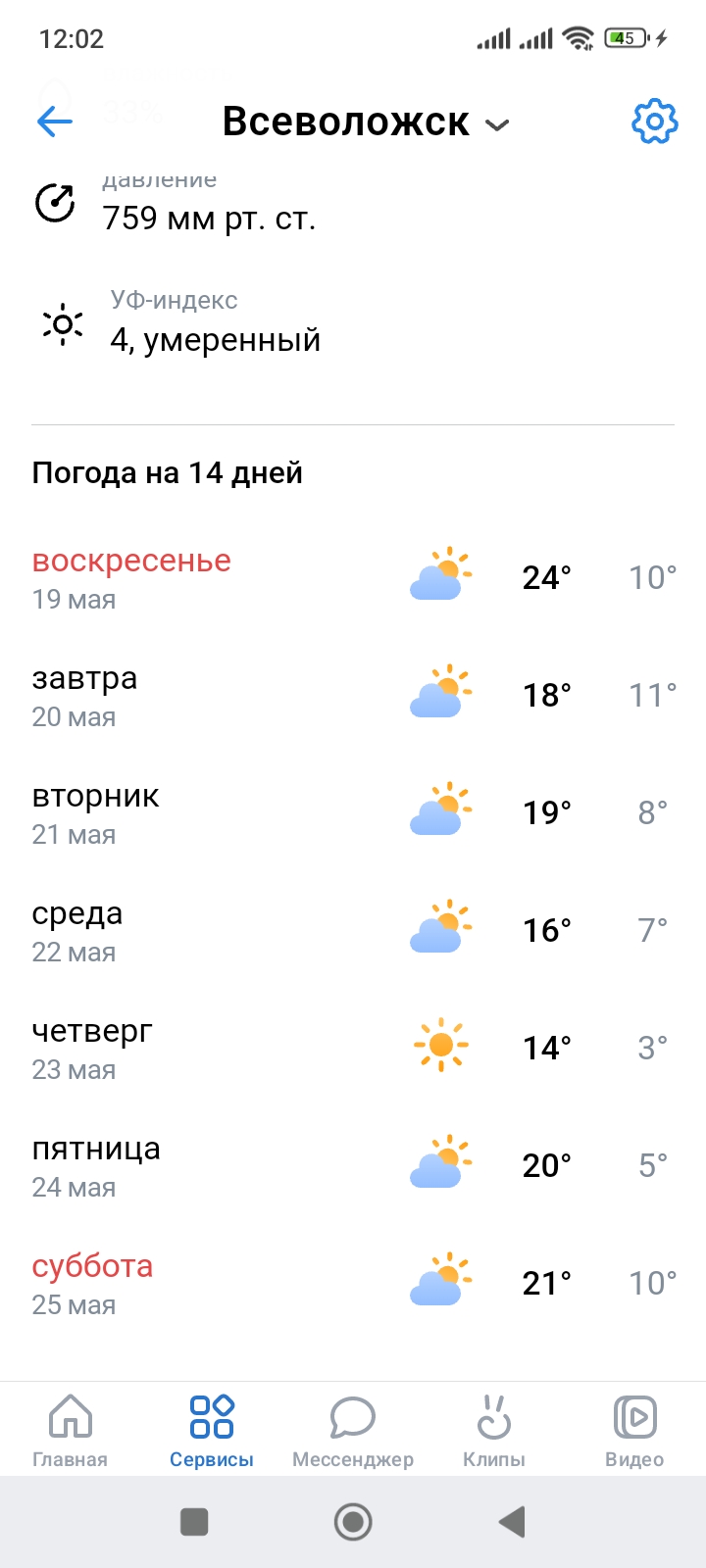The image size is (706, 1568).
Task: Go to the Видео tab
Action: click(634, 1430)
